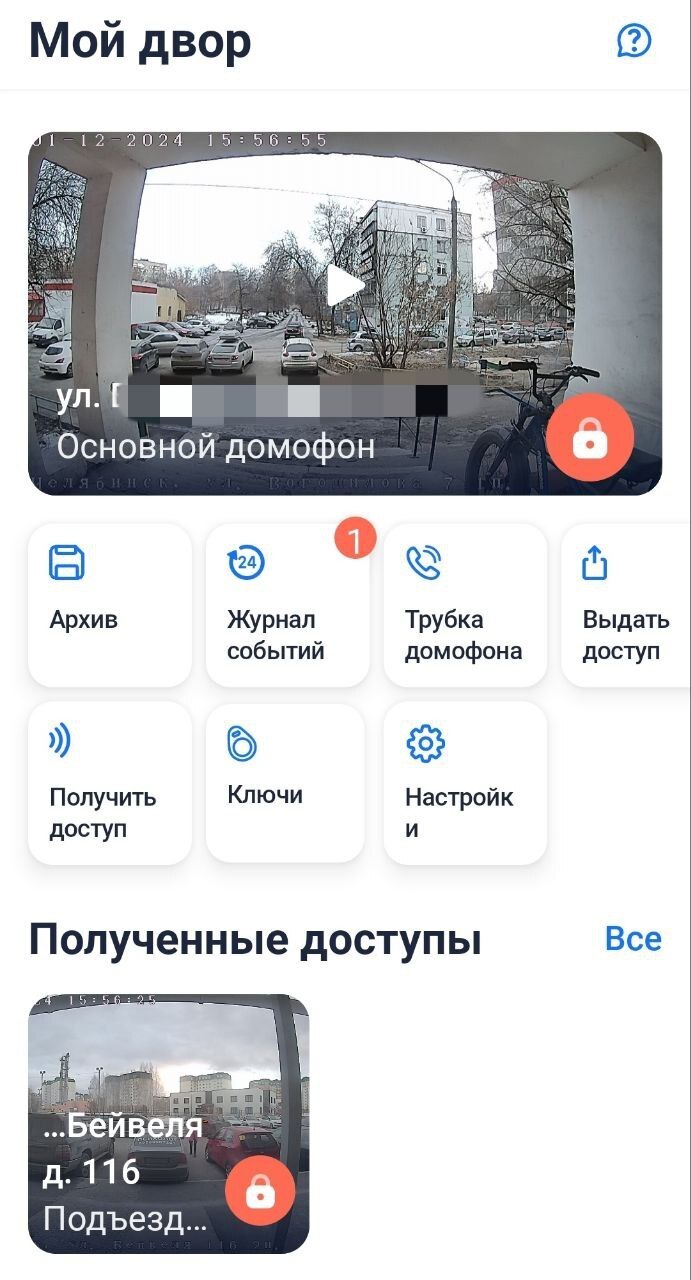Select Получить доступ
691x1280 pixels.
coord(110,783)
